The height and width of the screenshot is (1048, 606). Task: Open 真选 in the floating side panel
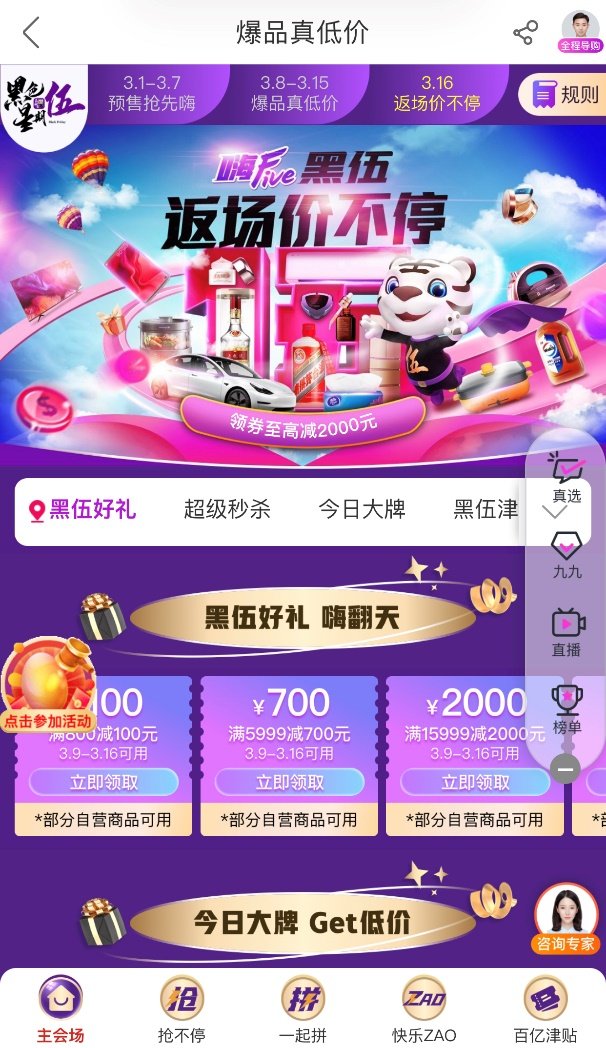click(566, 477)
